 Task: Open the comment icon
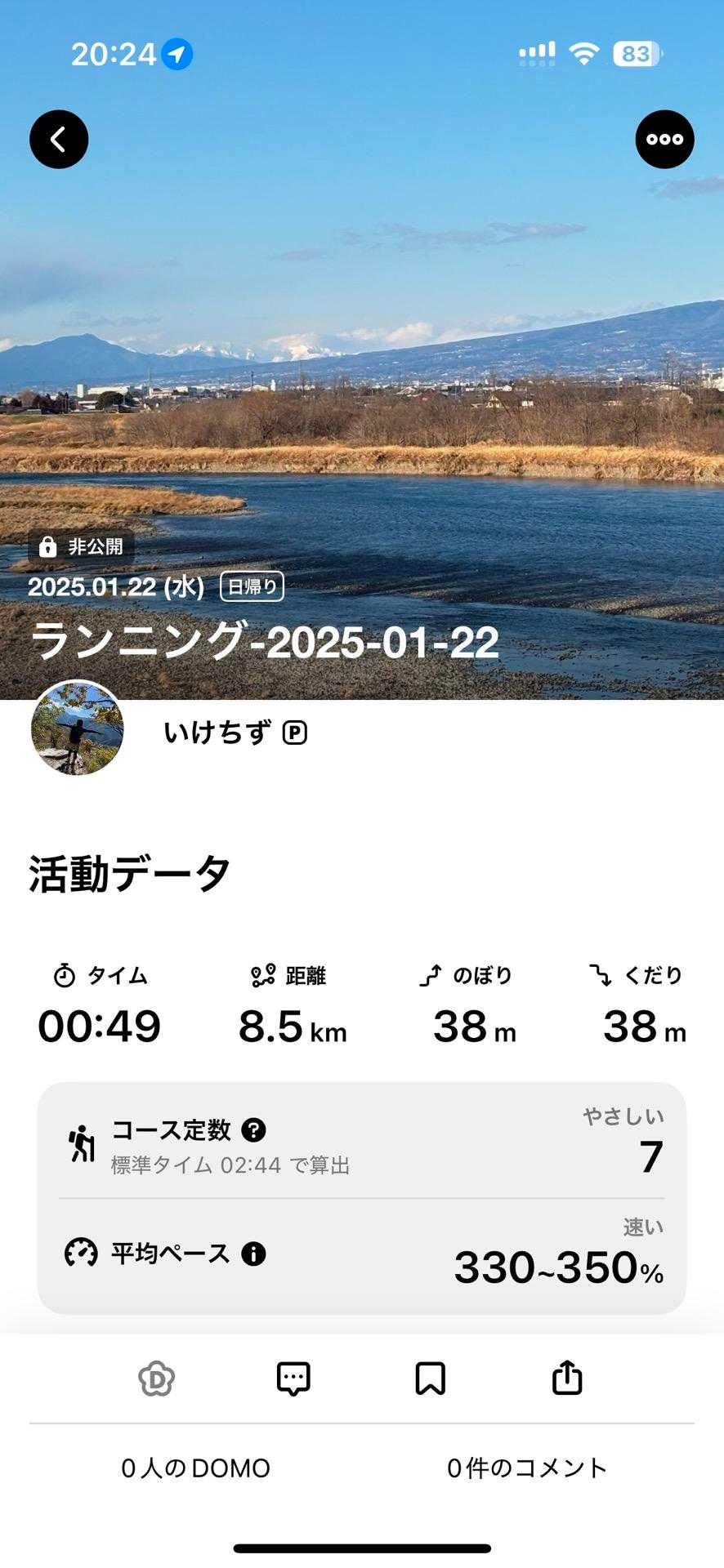[293, 1379]
